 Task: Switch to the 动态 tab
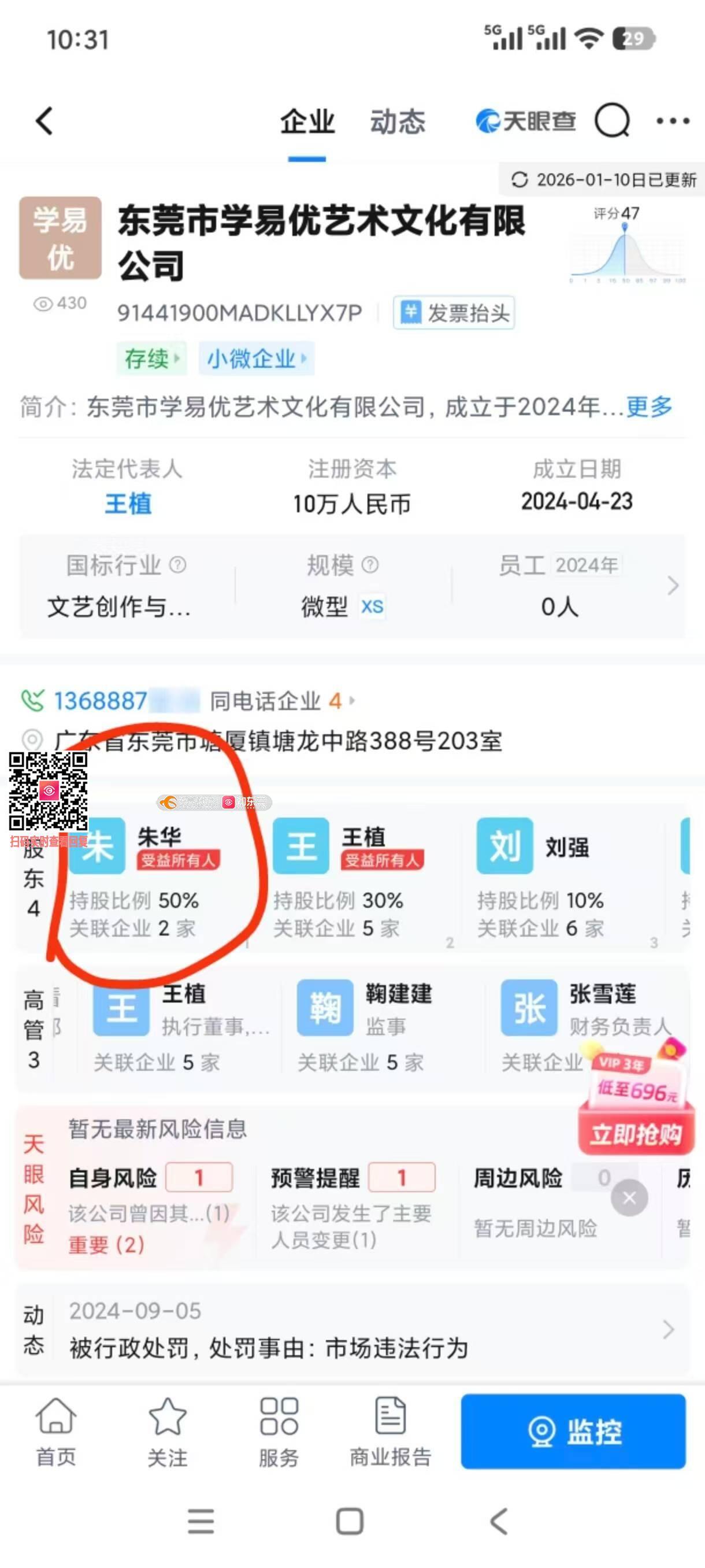397,122
